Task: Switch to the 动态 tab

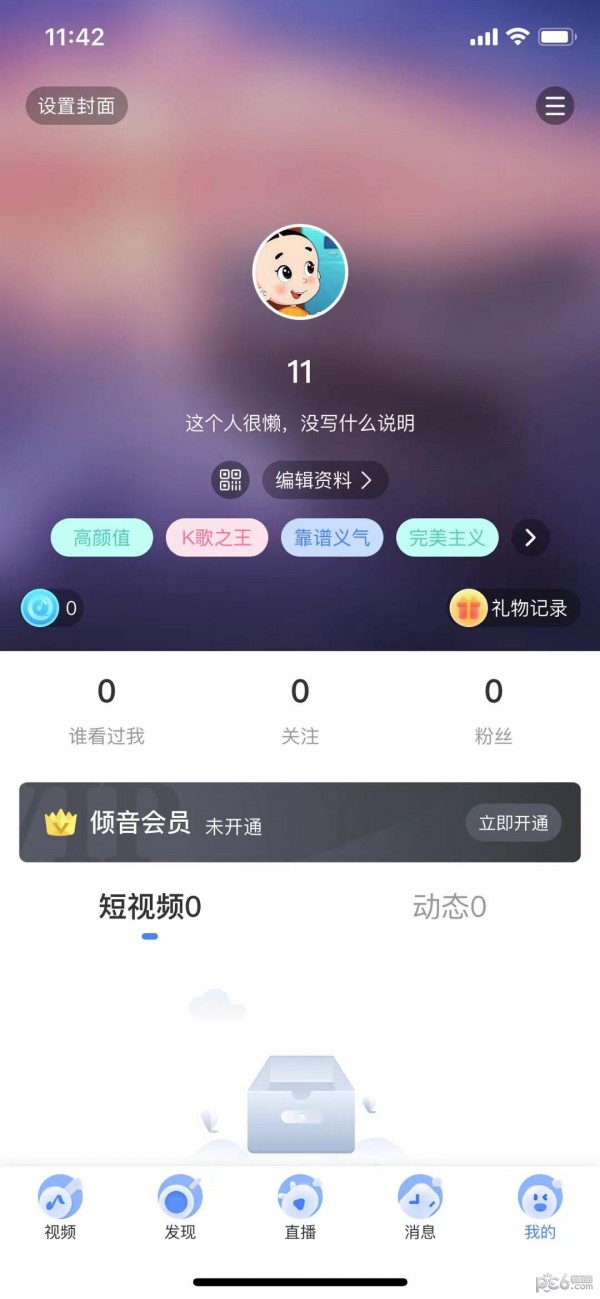Action: tap(449, 907)
